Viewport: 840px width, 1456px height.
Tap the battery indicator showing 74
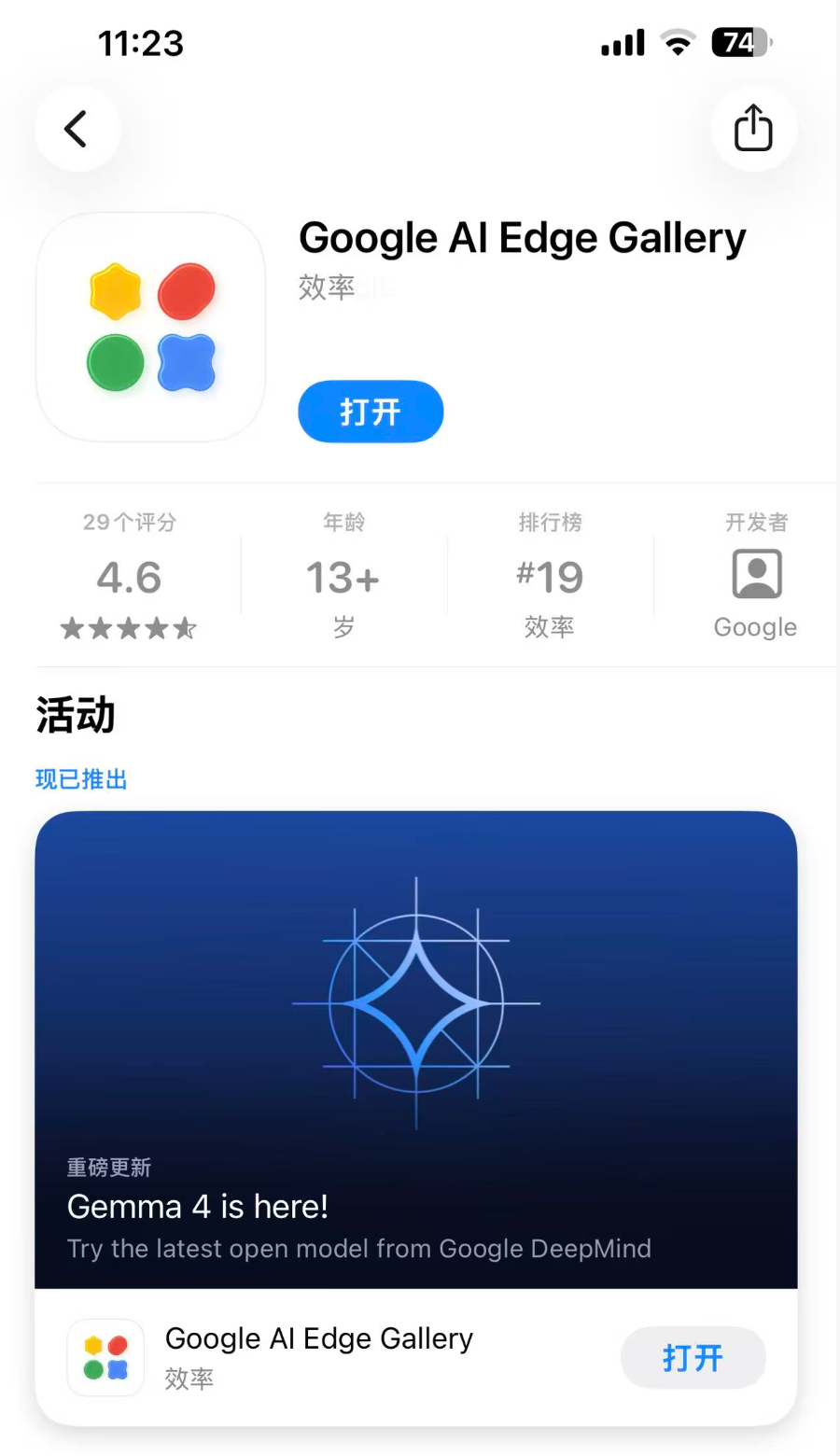click(x=740, y=42)
